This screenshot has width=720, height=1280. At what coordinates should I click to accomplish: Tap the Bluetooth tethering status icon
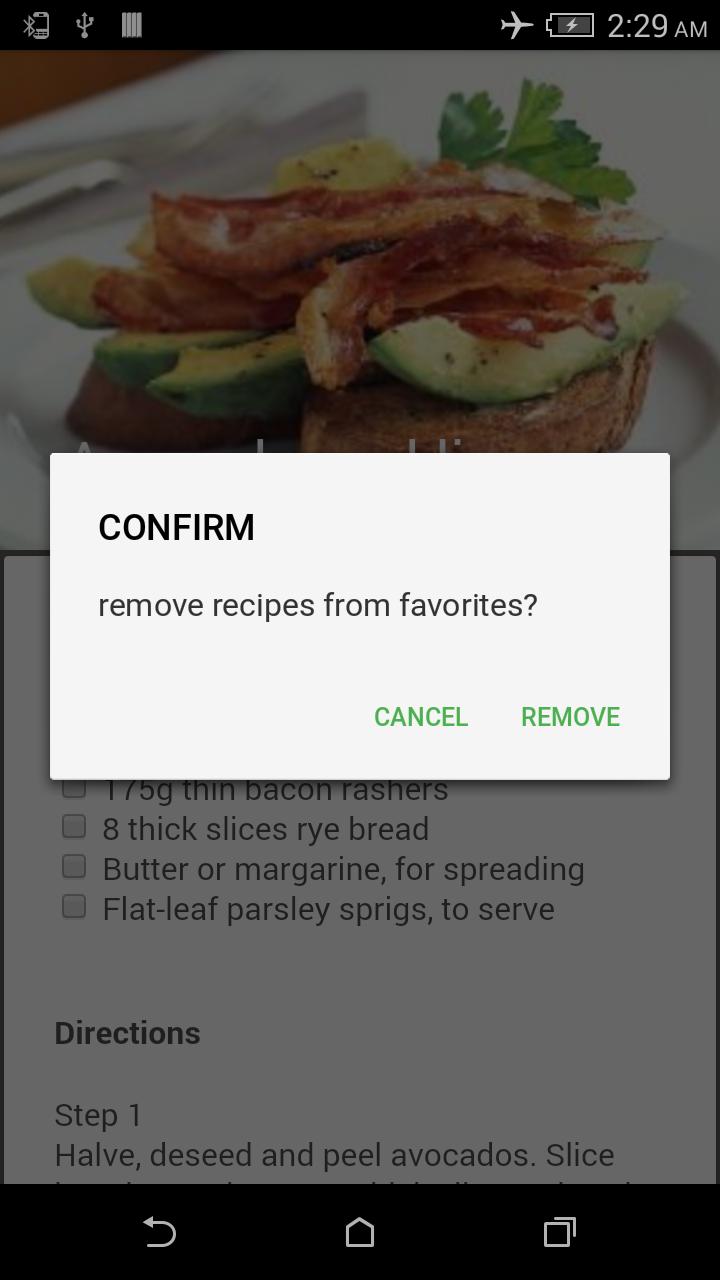point(34,25)
